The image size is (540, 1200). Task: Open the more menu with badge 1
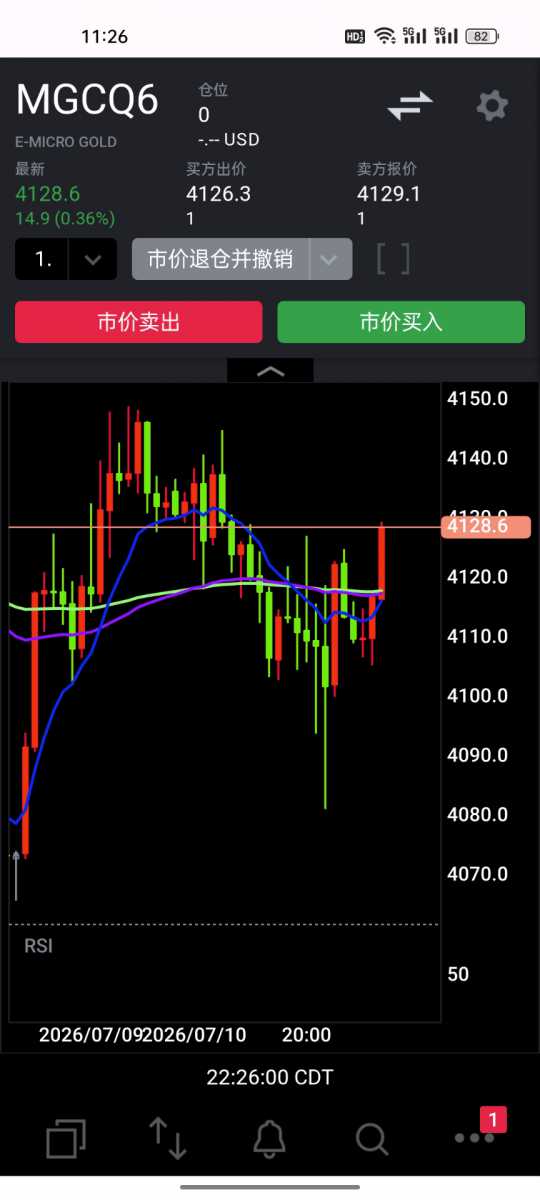click(473, 1138)
